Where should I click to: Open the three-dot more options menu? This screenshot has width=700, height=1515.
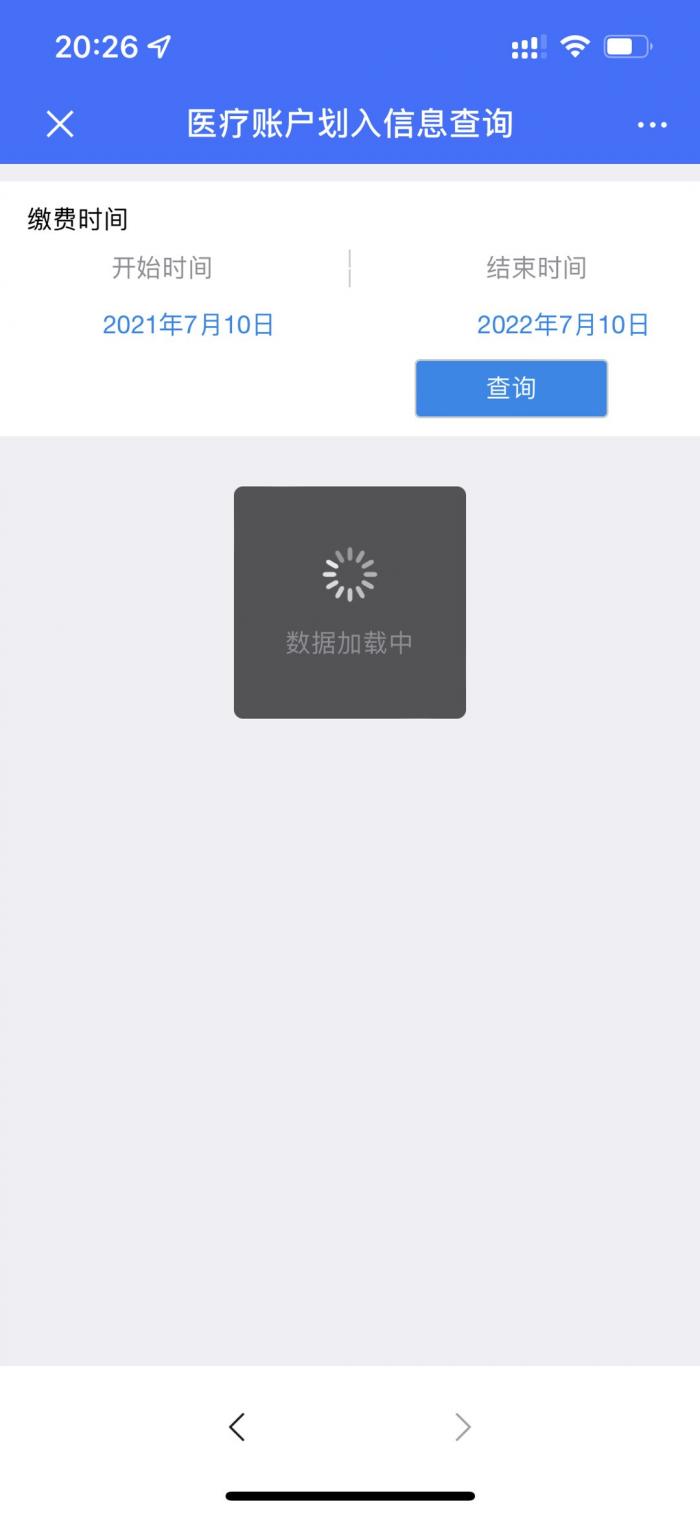coord(652,125)
